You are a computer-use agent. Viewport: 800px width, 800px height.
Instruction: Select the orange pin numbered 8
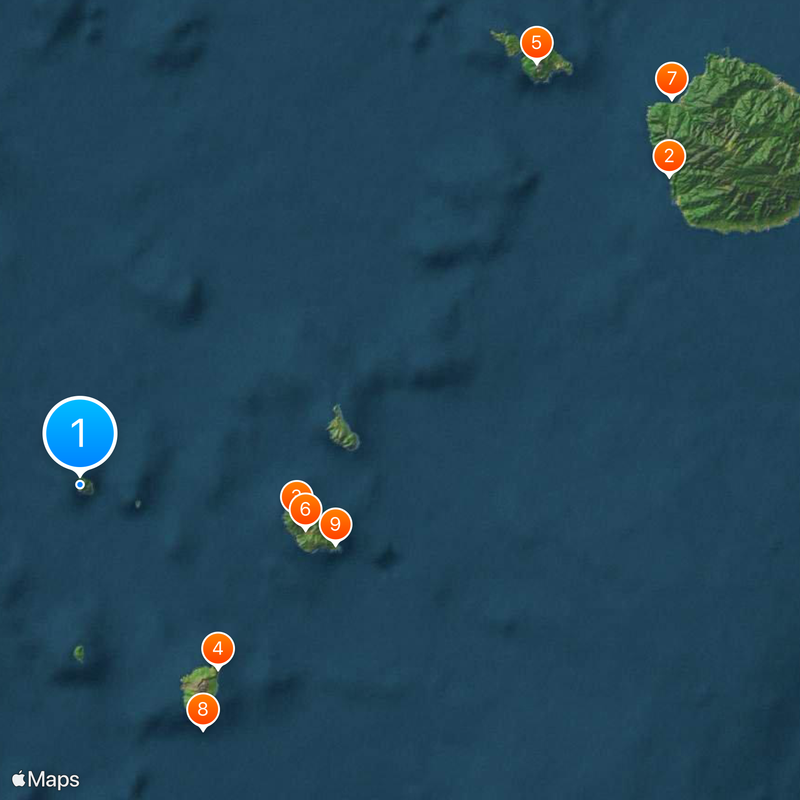(203, 710)
